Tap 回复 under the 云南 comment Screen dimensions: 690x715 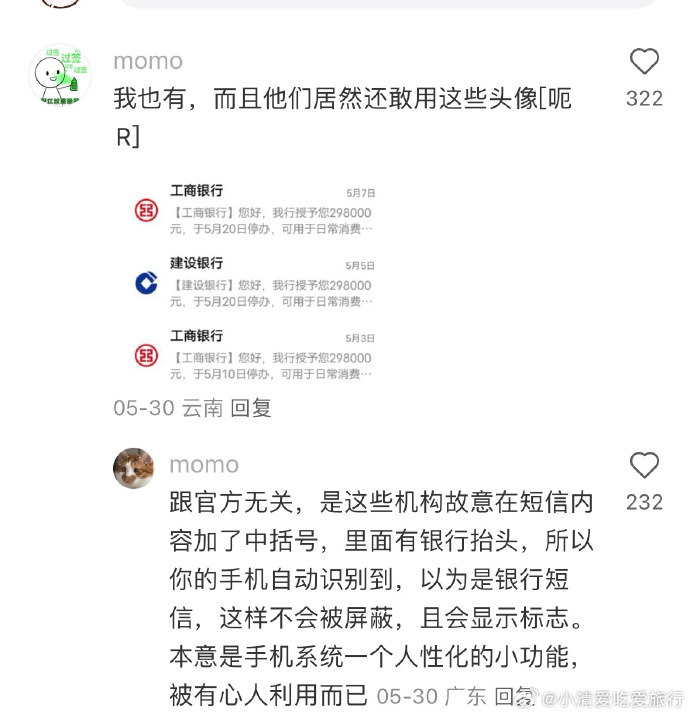(251, 408)
